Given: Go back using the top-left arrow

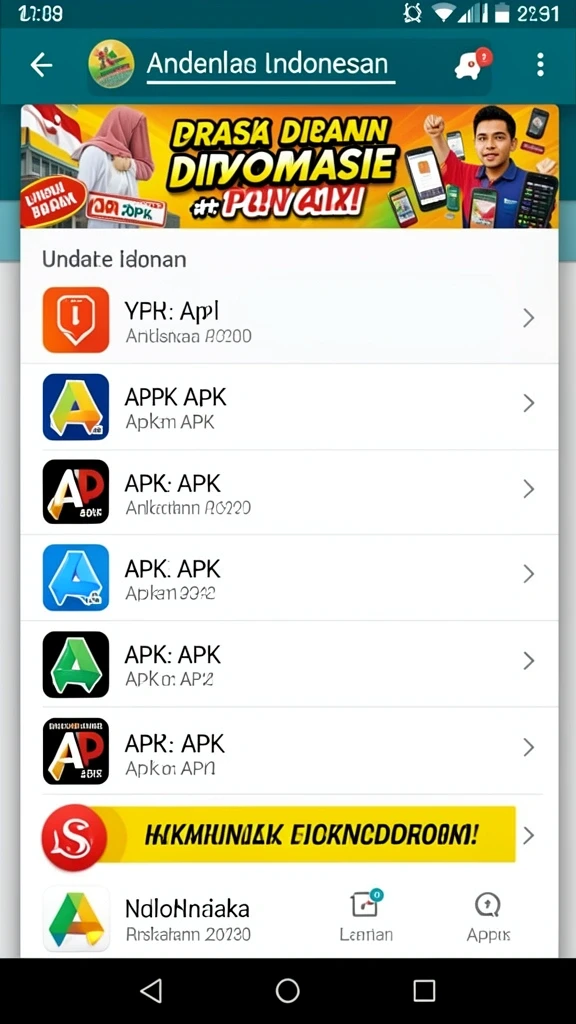Looking at the screenshot, I should (41, 65).
